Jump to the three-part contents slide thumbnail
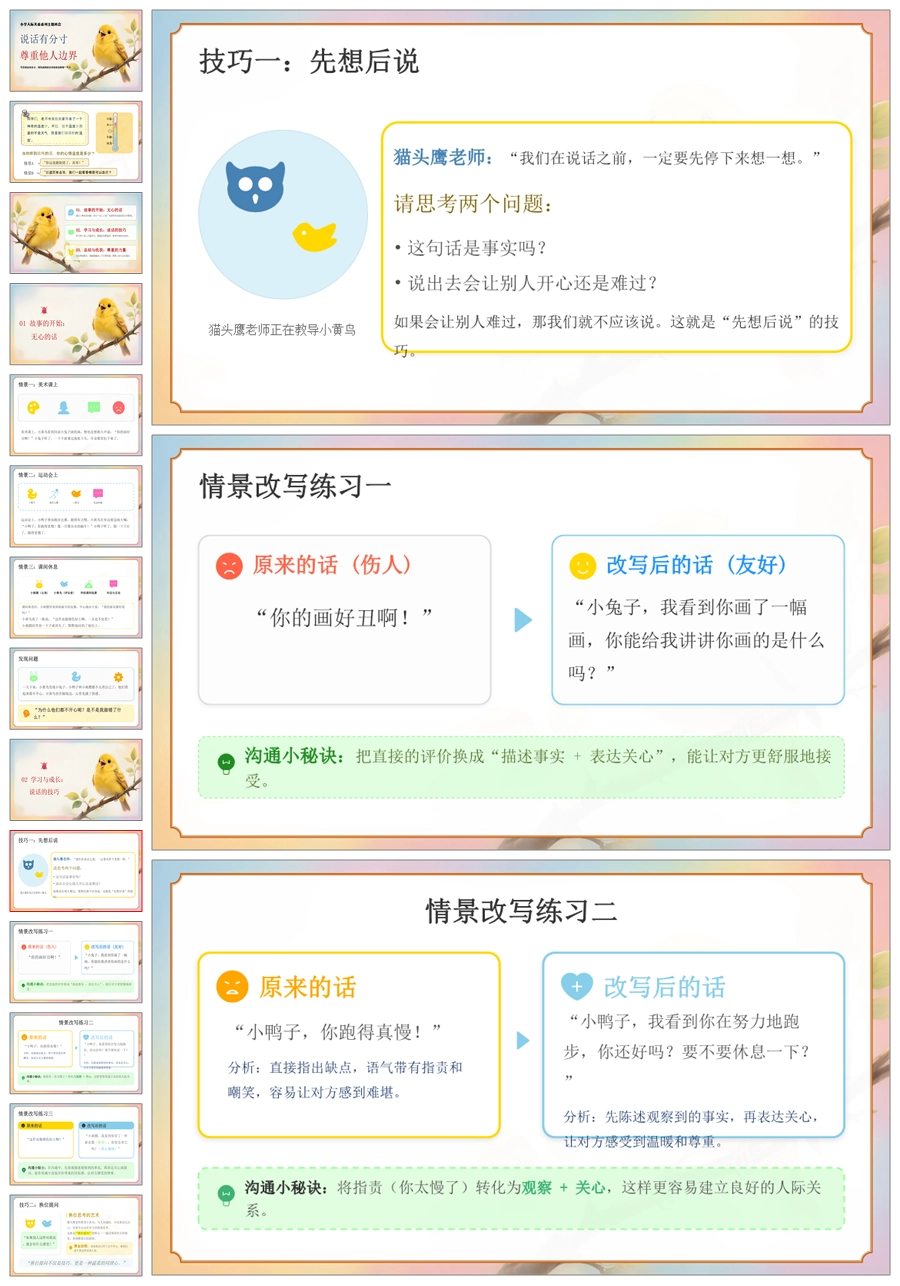900x1286 pixels. click(x=76, y=233)
